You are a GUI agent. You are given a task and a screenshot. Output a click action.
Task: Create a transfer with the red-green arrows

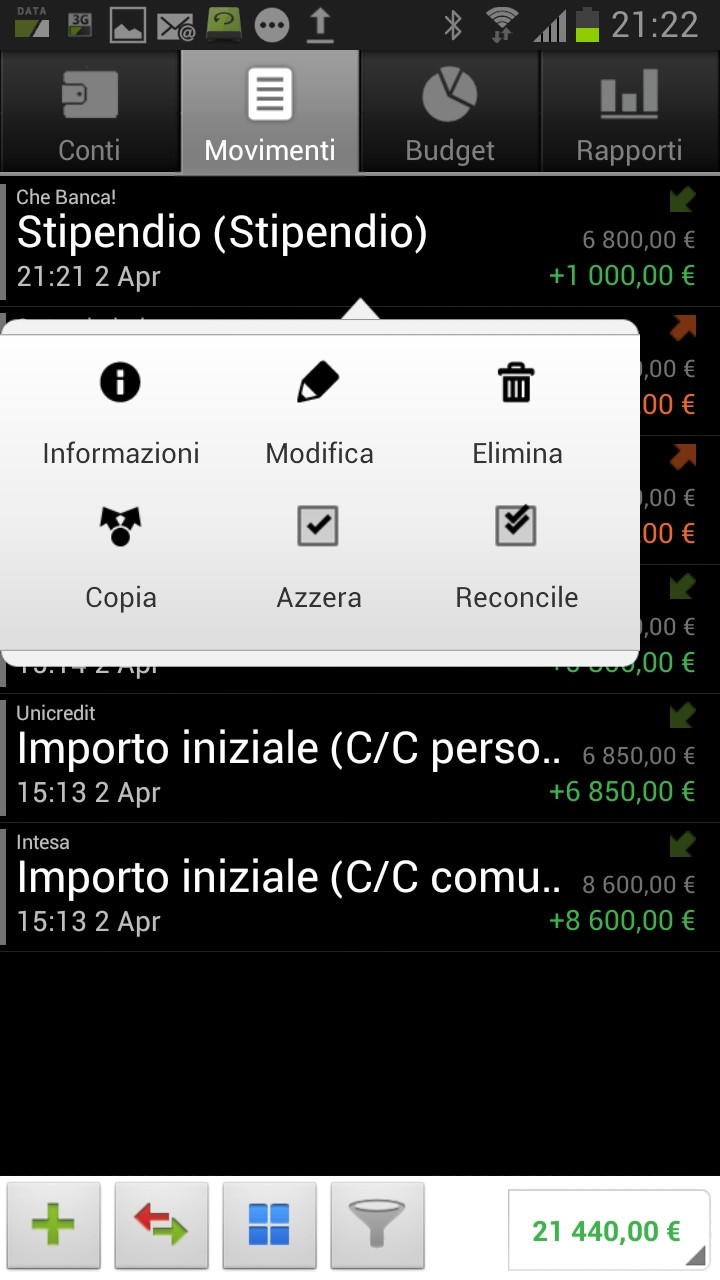click(x=162, y=1224)
